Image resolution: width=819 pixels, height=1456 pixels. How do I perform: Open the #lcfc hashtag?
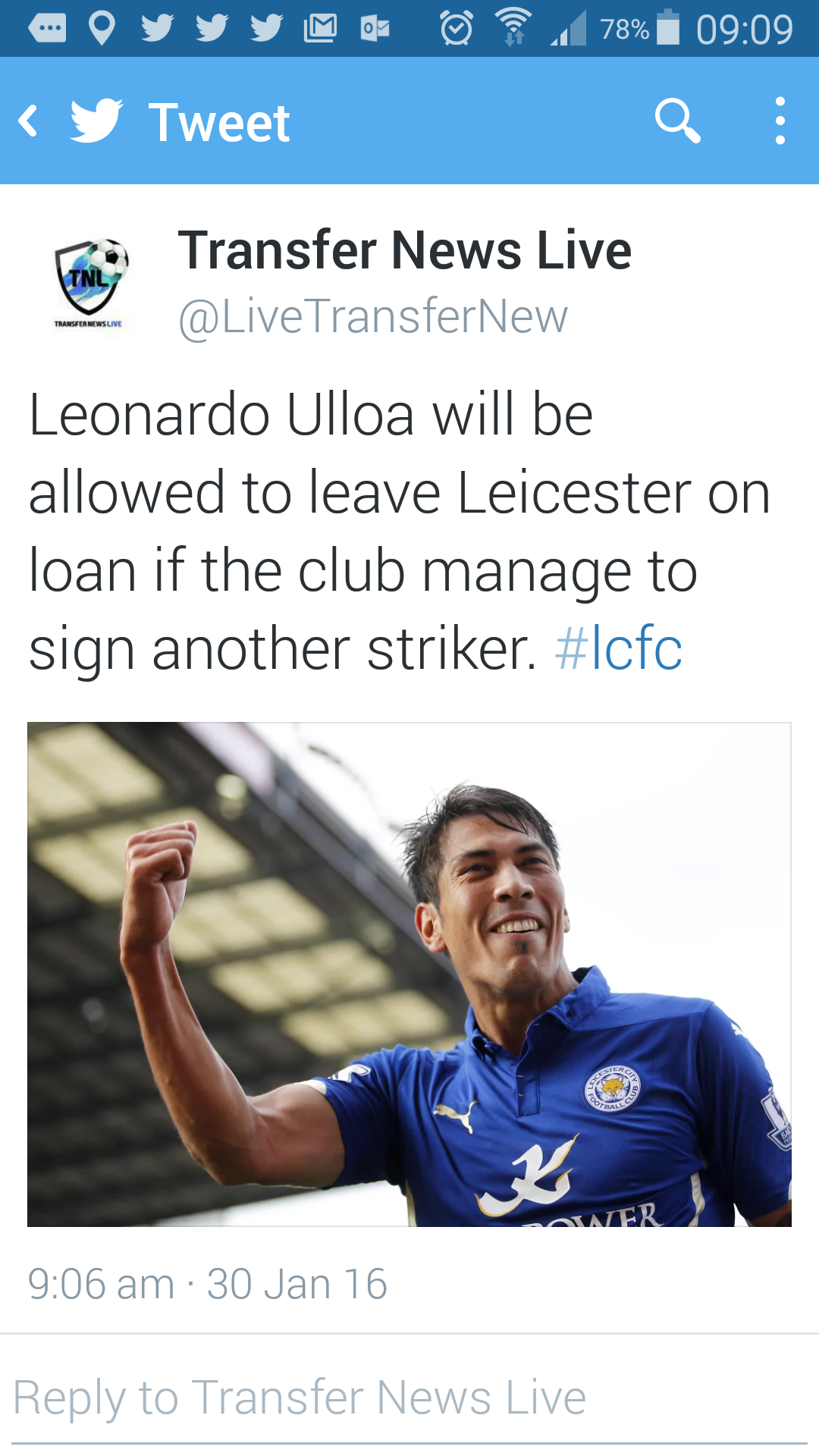(618, 648)
